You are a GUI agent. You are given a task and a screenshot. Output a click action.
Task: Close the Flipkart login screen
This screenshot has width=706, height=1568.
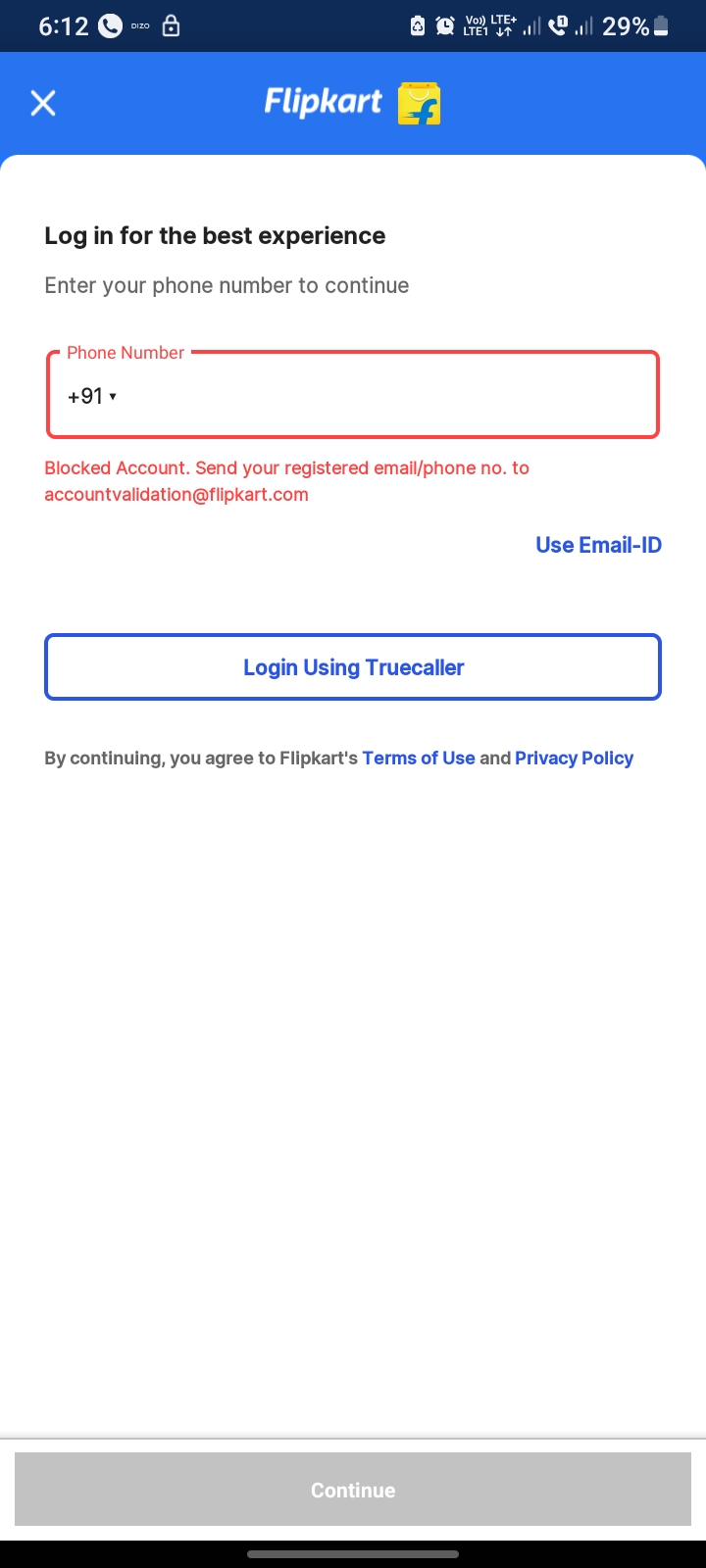click(43, 103)
